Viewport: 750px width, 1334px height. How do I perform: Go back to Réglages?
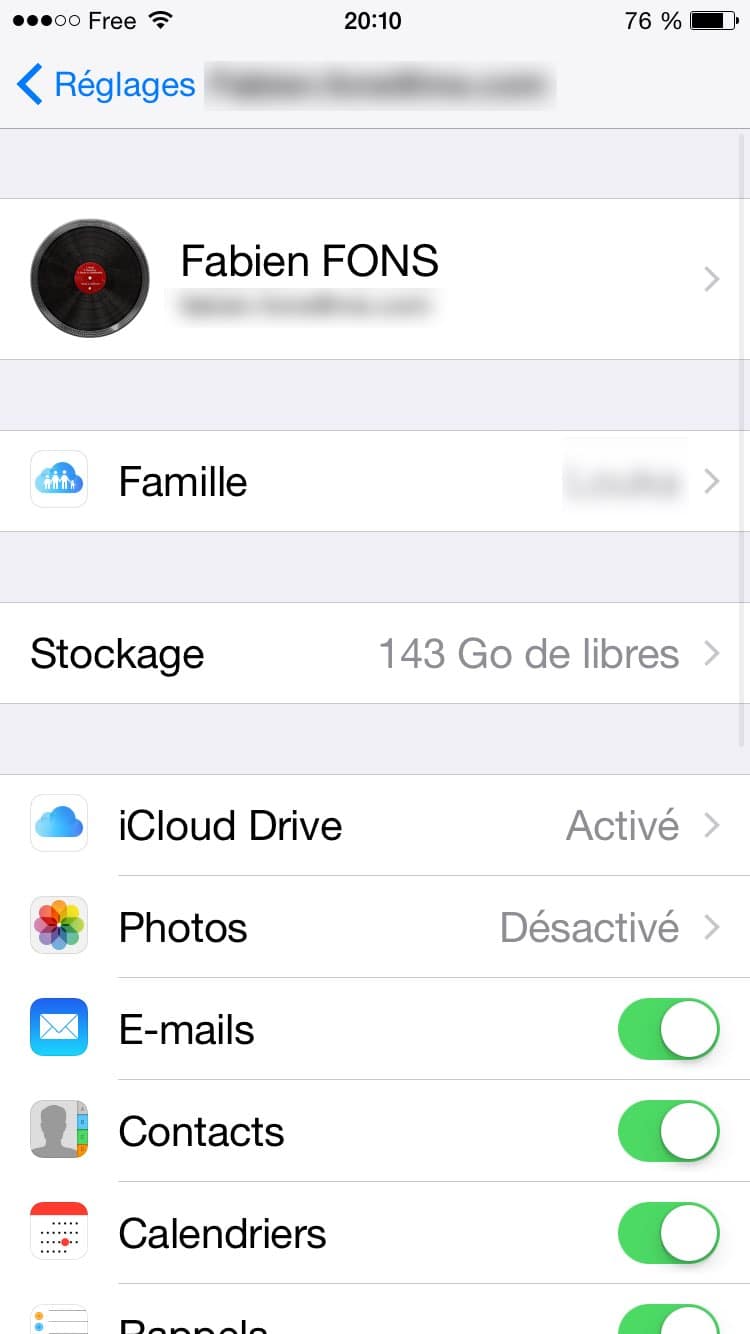pyautogui.click(x=105, y=85)
